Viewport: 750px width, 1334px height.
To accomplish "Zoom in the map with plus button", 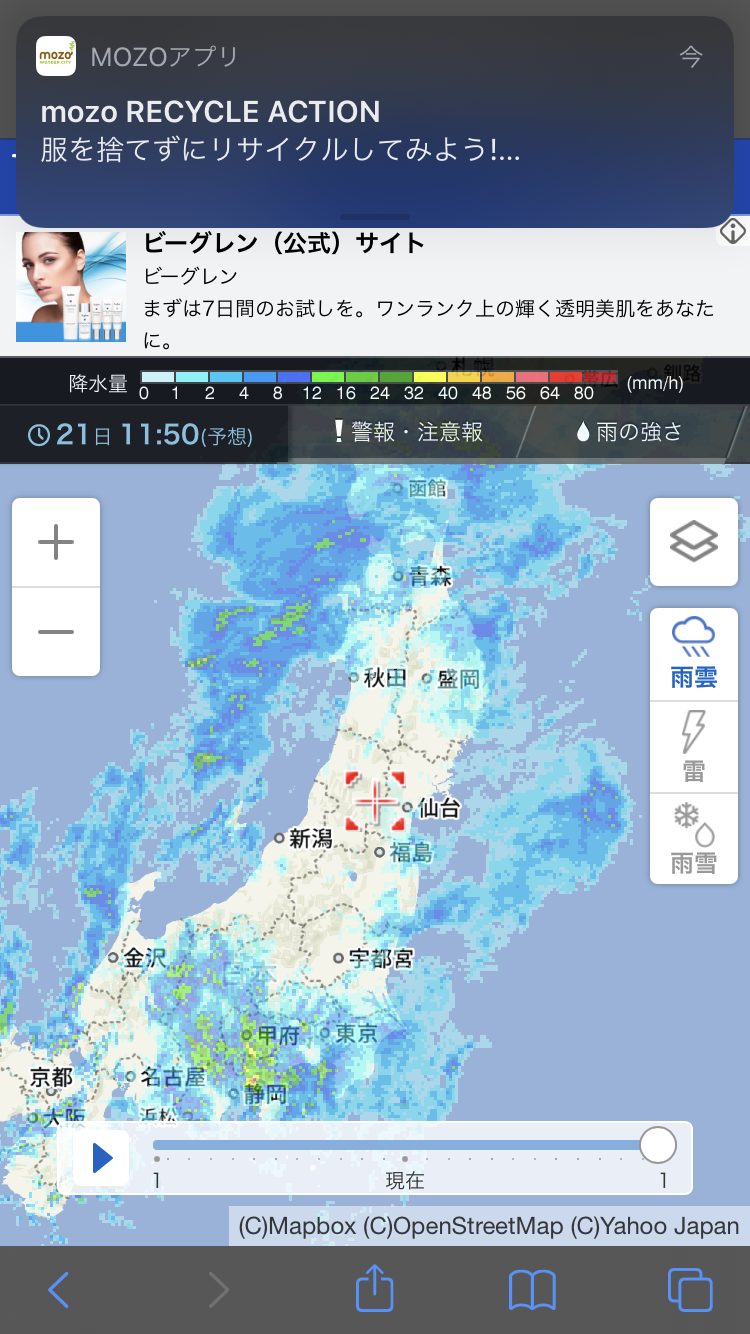I will click(56, 542).
